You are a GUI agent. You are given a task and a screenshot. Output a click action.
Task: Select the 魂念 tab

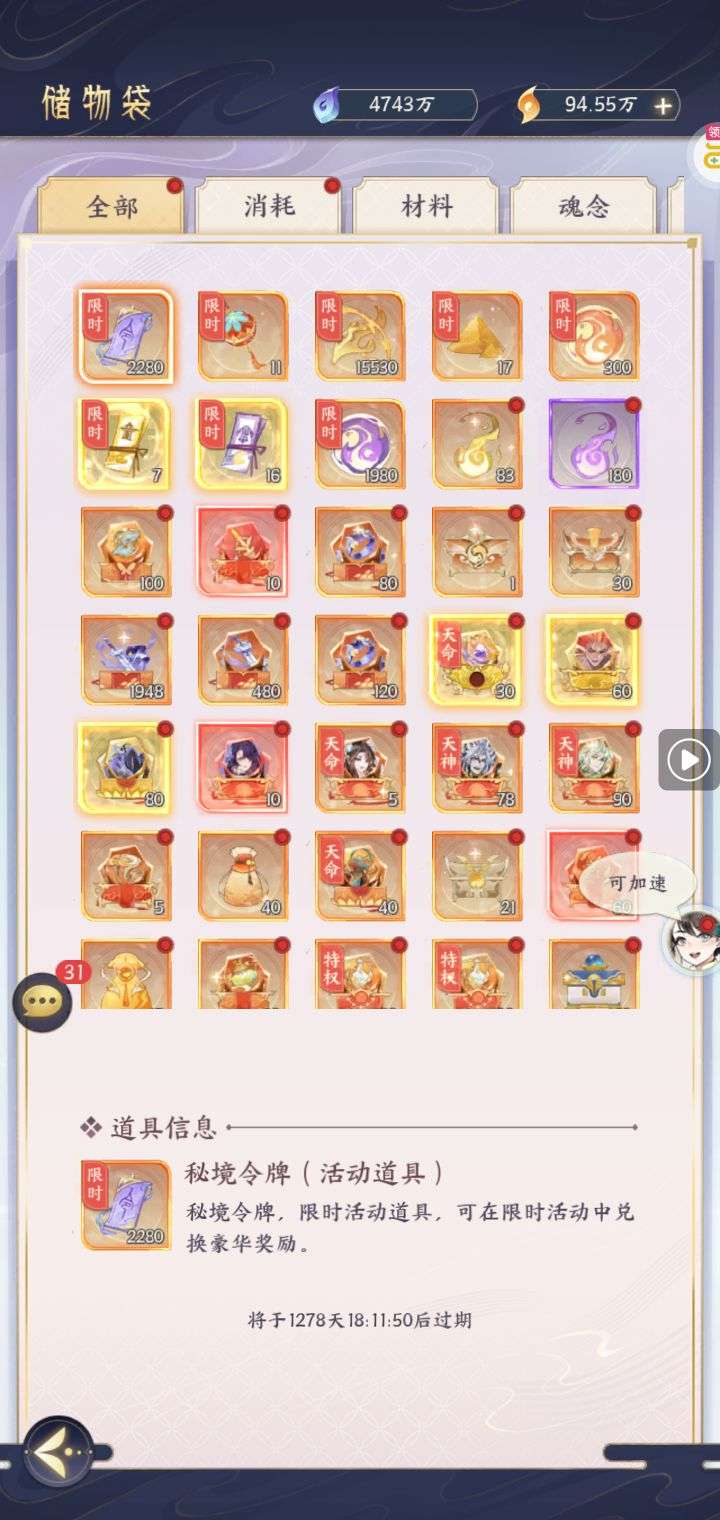584,207
